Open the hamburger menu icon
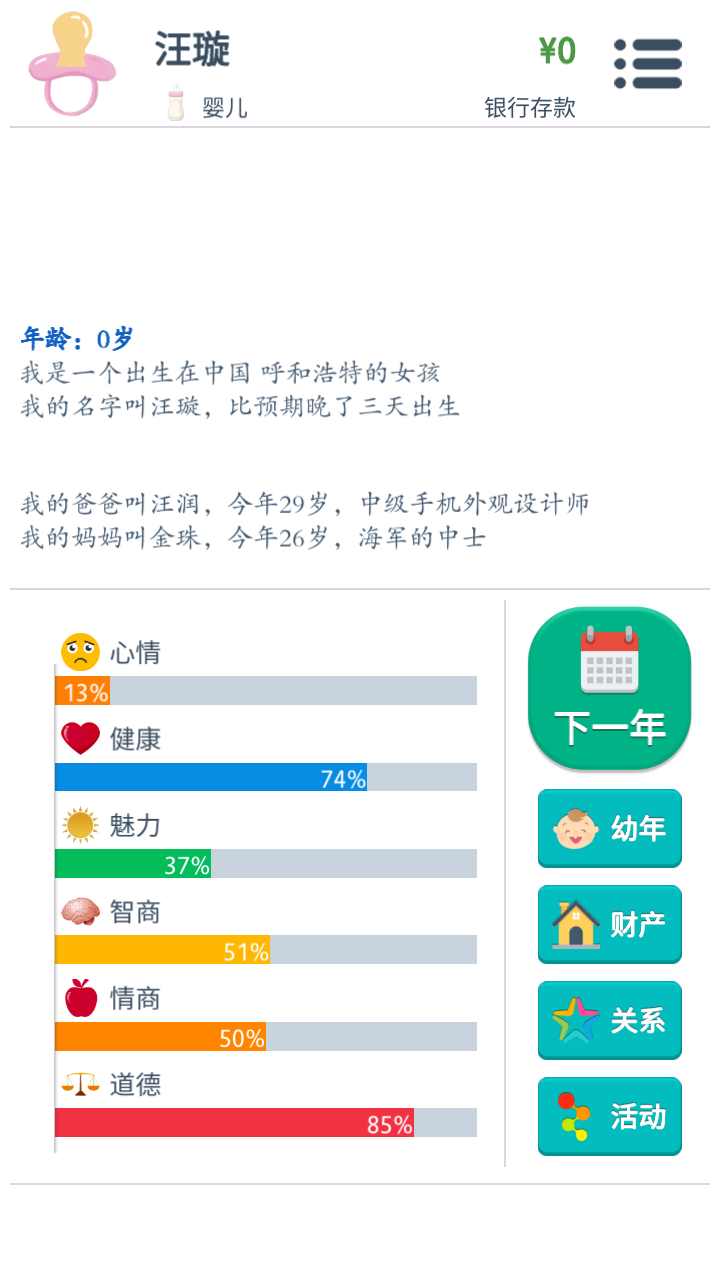 click(x=649, y=62)
